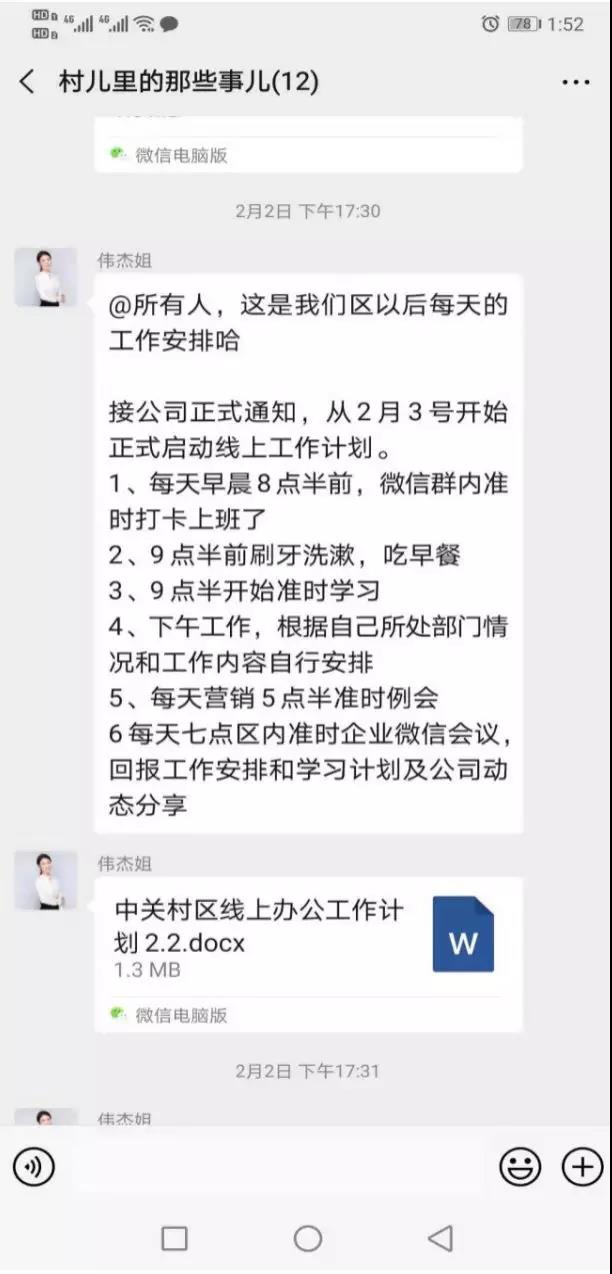This screenshot has height=1274, width=612.
Task: Focus the message text field
Action: click(x=277, y=1166)
